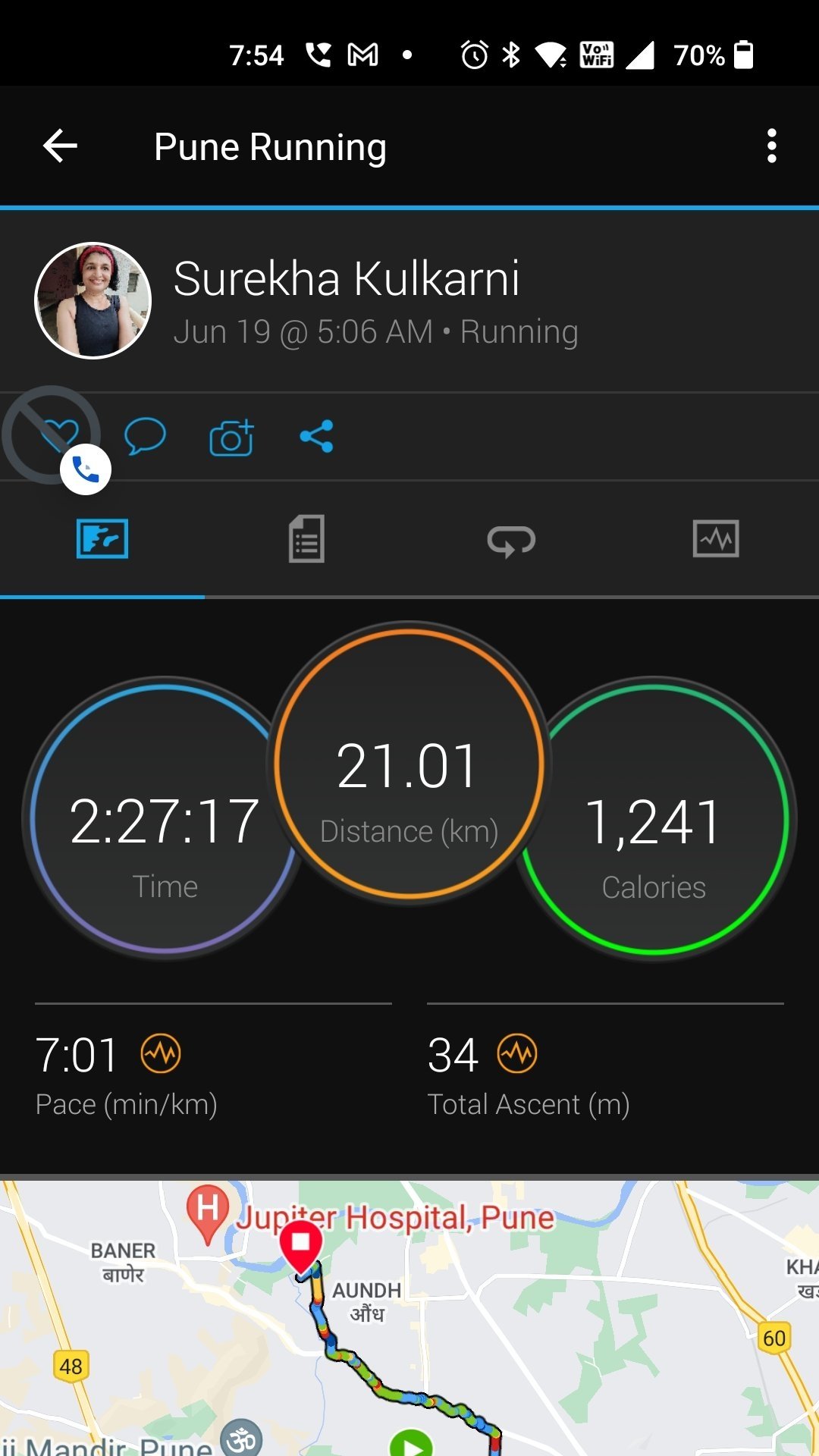Go back from Pune Running activity

(61, 146)
